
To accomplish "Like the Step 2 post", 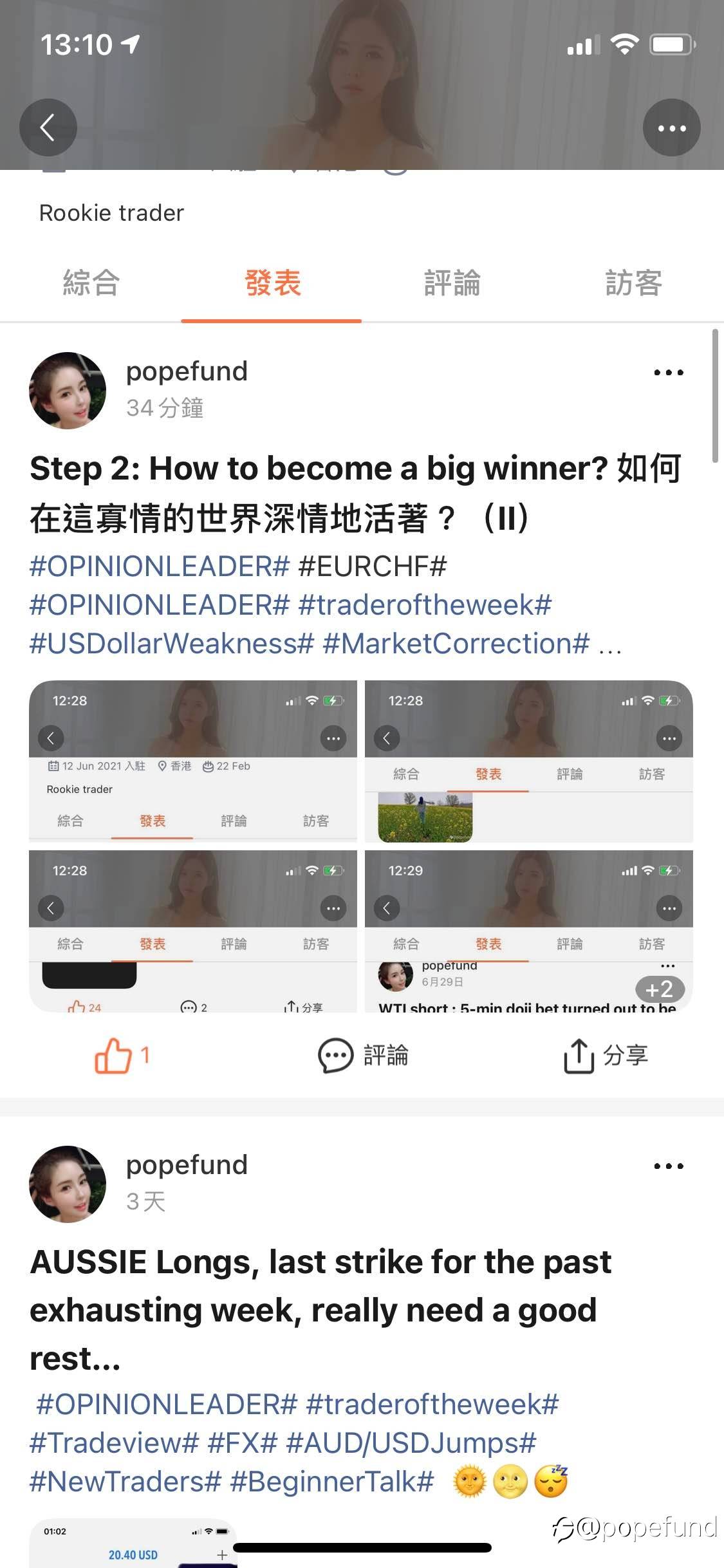I will tap(121, 1056).
